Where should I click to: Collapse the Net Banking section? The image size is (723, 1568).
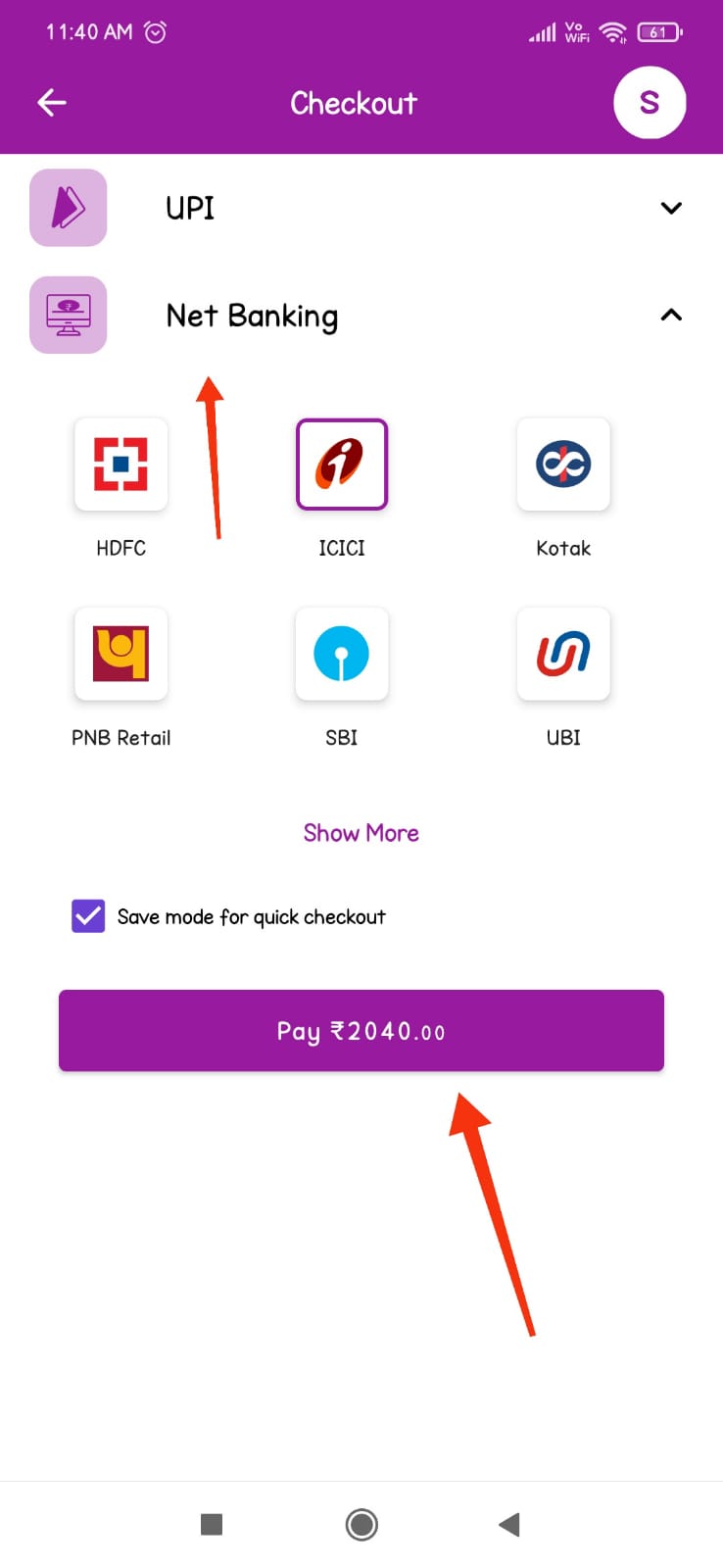[x=670, y=316]
